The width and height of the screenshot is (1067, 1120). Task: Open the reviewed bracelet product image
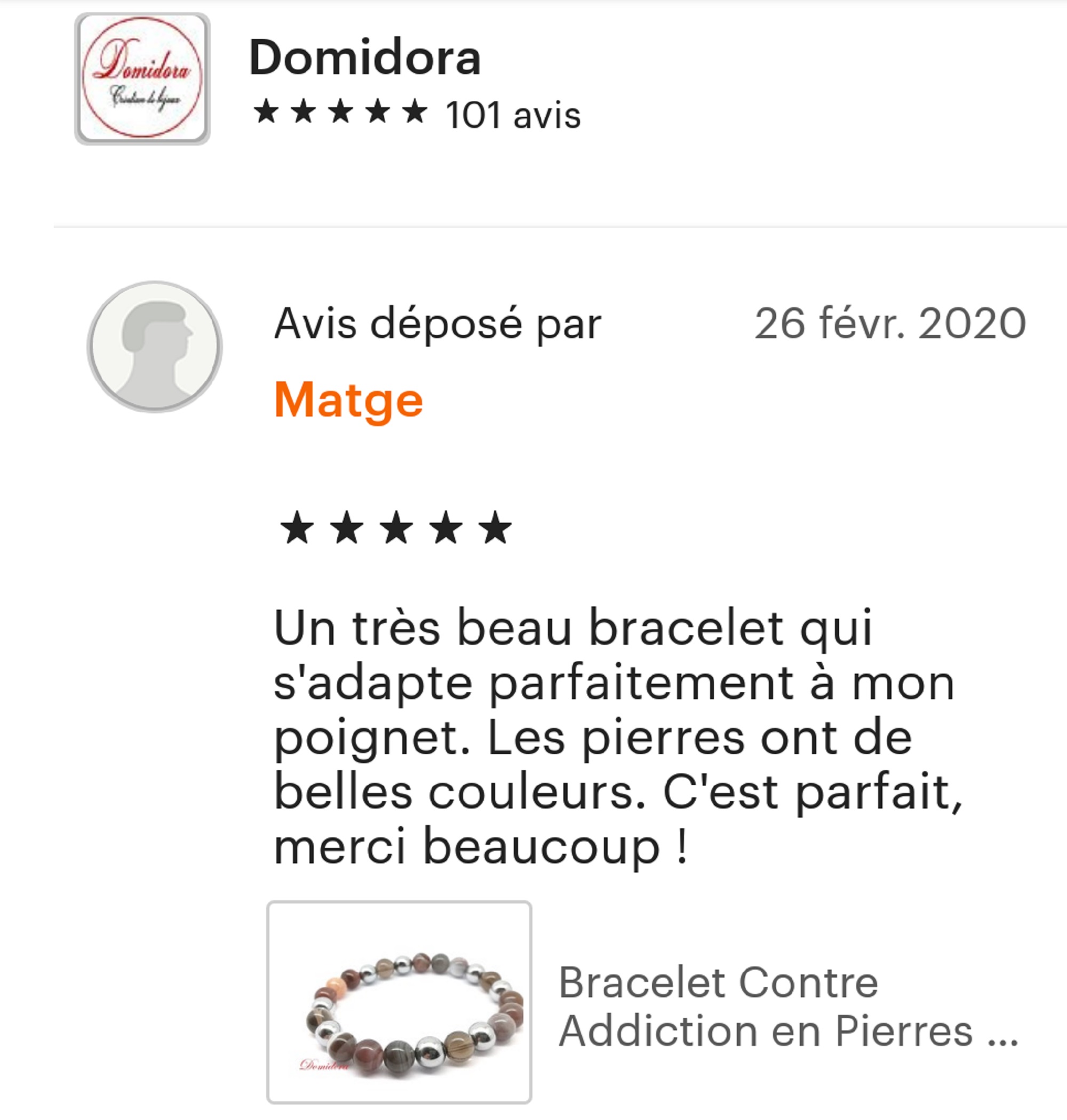tap(399, 1003)
